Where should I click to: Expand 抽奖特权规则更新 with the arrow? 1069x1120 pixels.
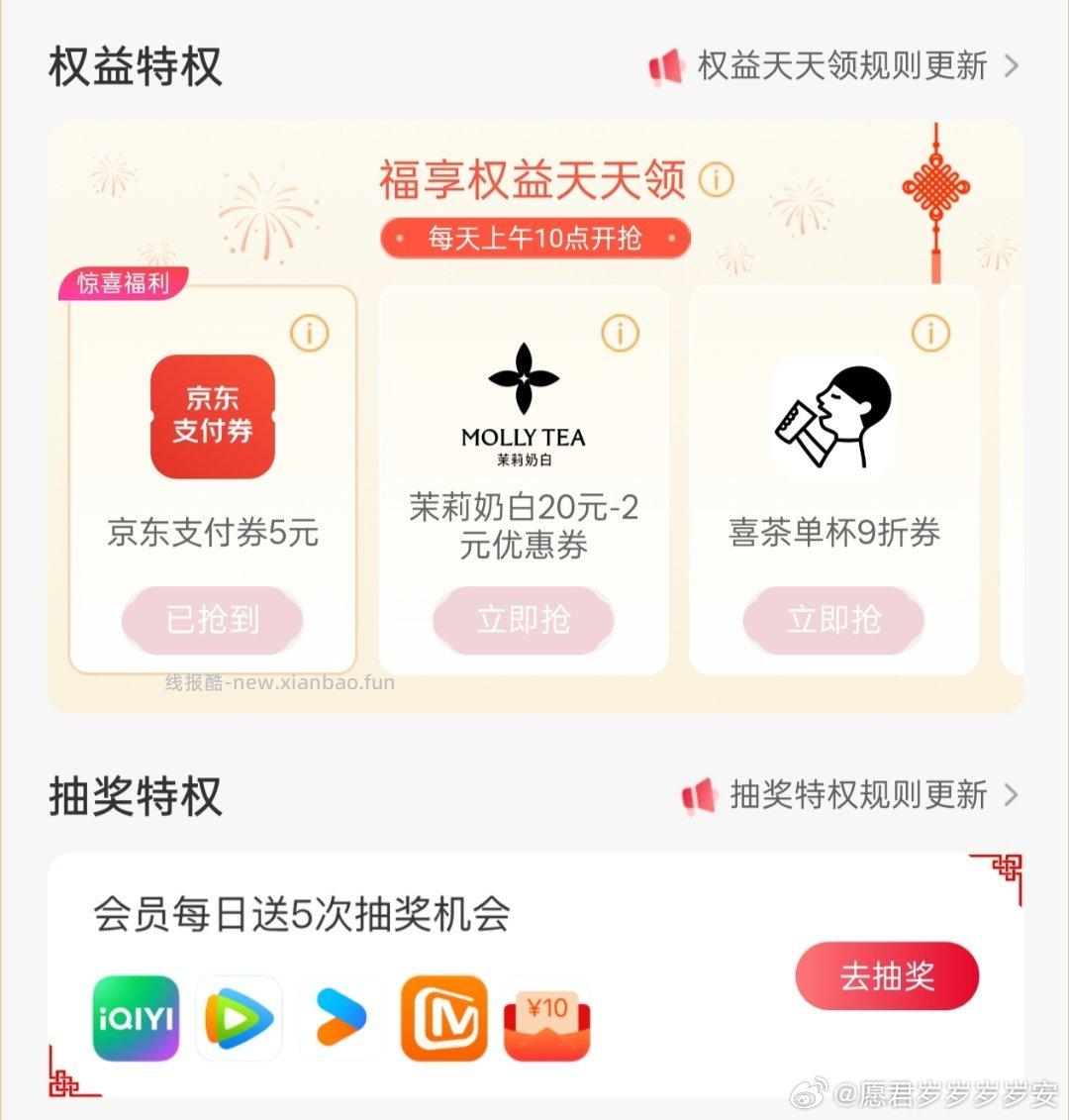tap(1012, 795)
